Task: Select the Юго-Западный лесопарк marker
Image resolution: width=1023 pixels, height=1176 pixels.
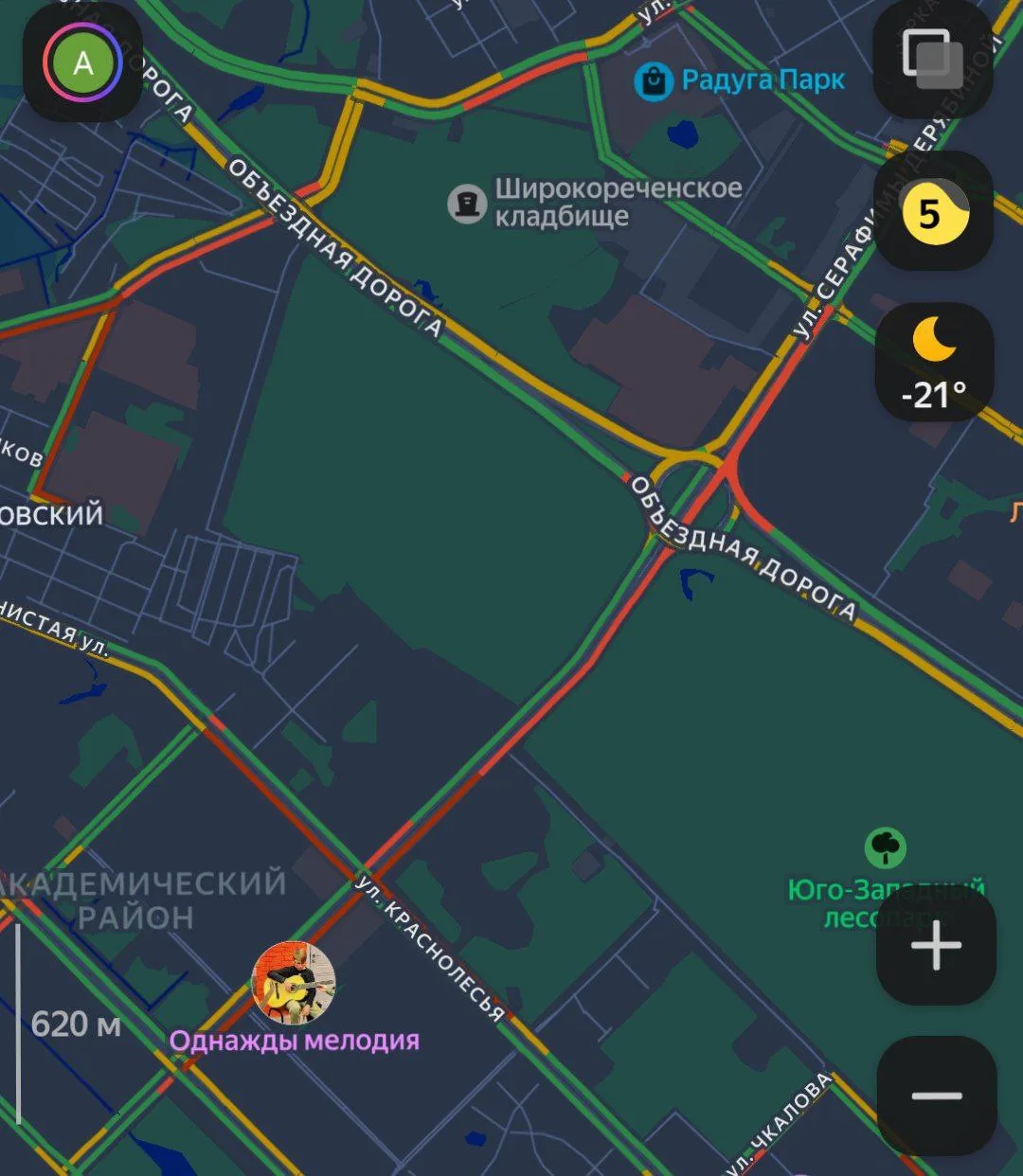Action: (886, 847)
